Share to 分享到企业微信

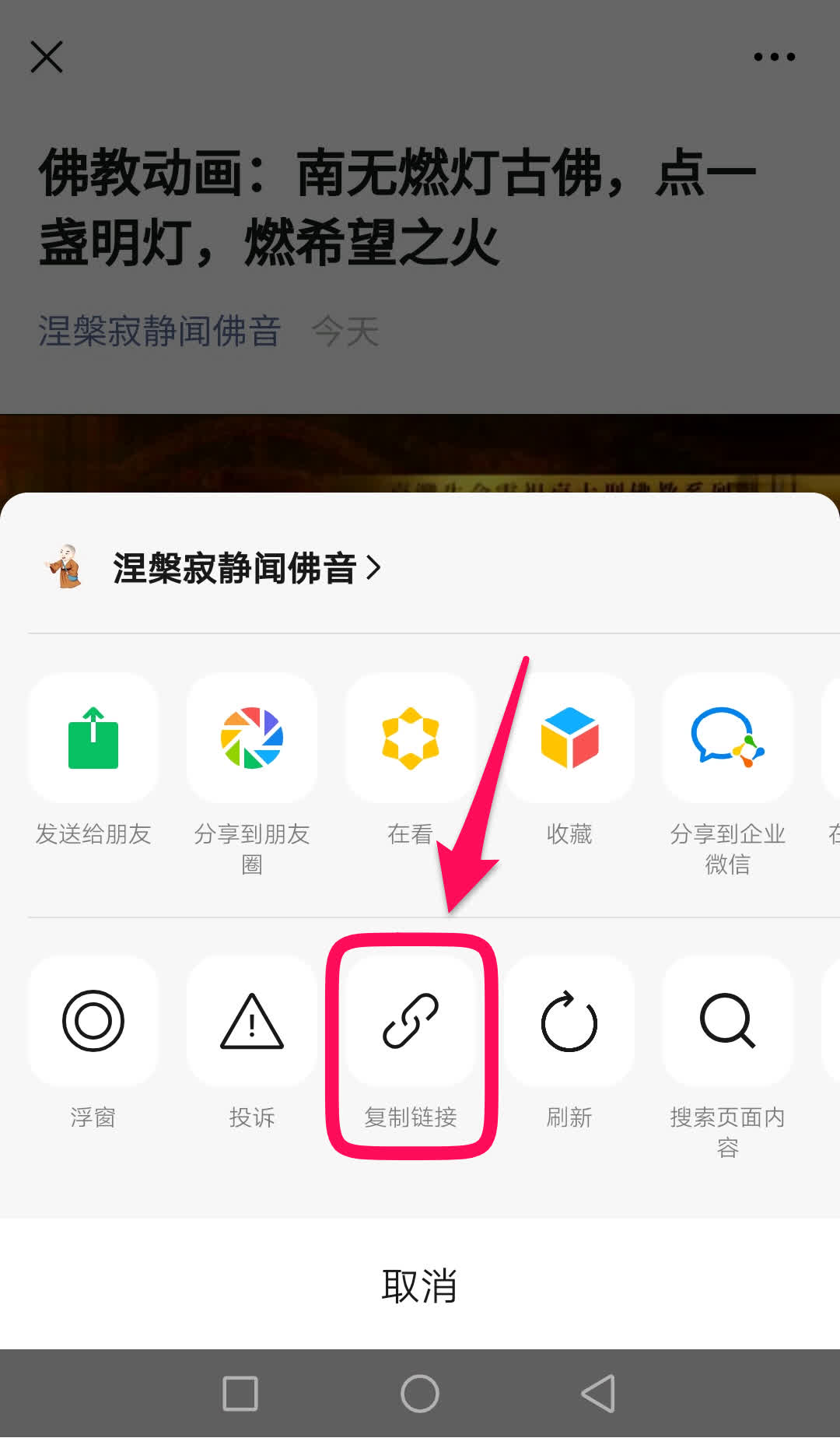pyautogui.click(x=728, y=738)
